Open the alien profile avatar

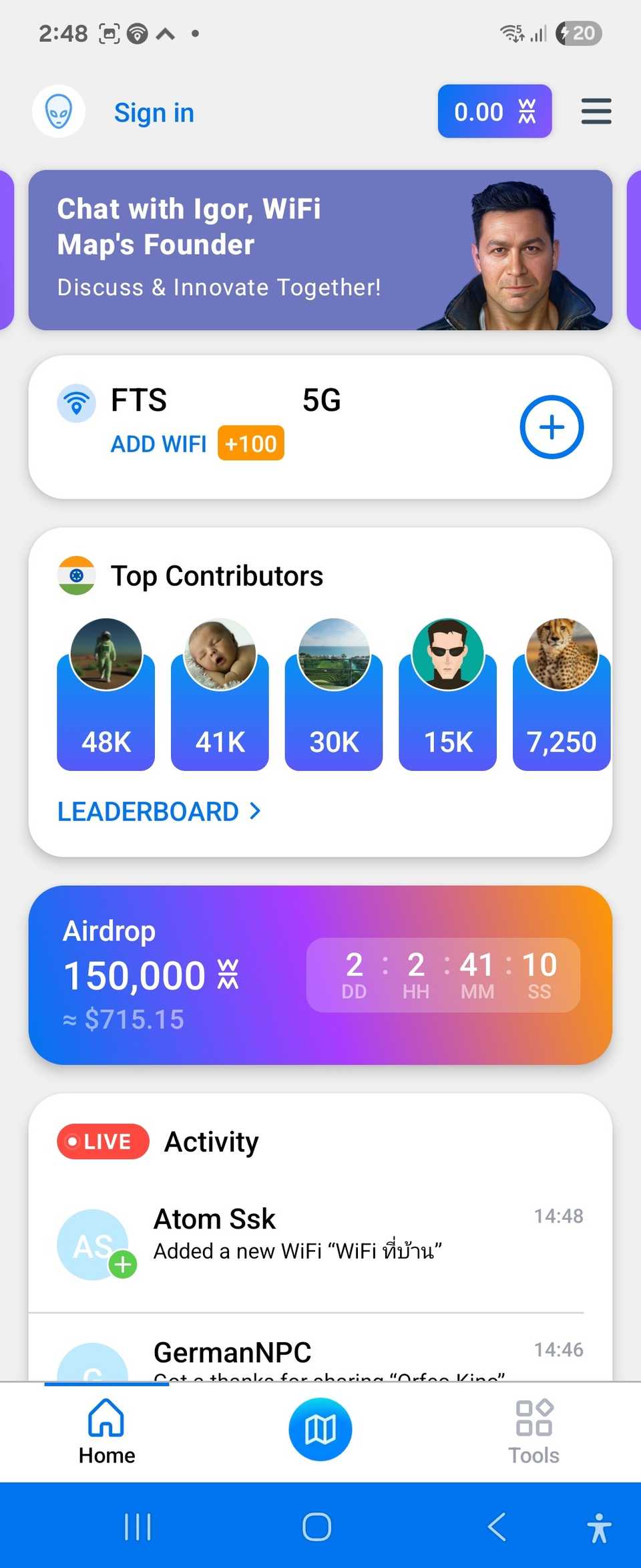[59, 112]
